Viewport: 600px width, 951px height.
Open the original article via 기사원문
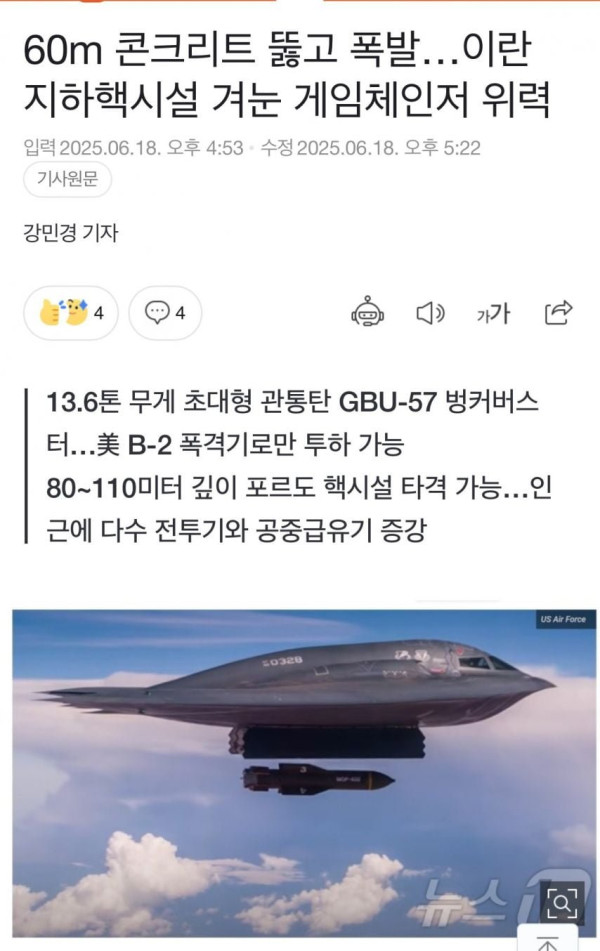[67, 179]
